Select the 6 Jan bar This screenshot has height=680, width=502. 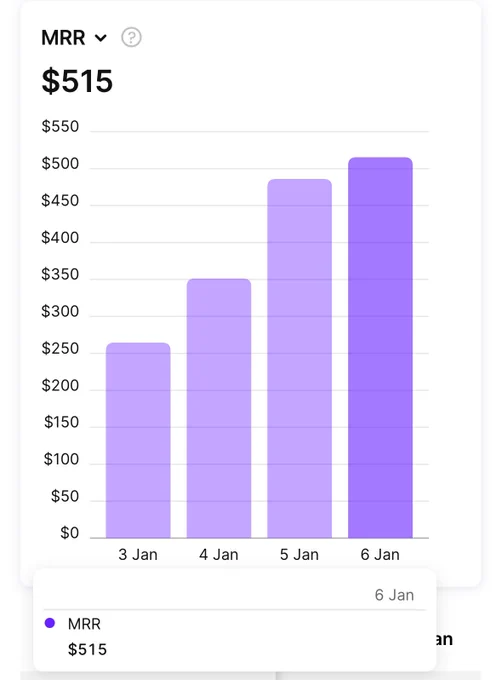point(380,347)
